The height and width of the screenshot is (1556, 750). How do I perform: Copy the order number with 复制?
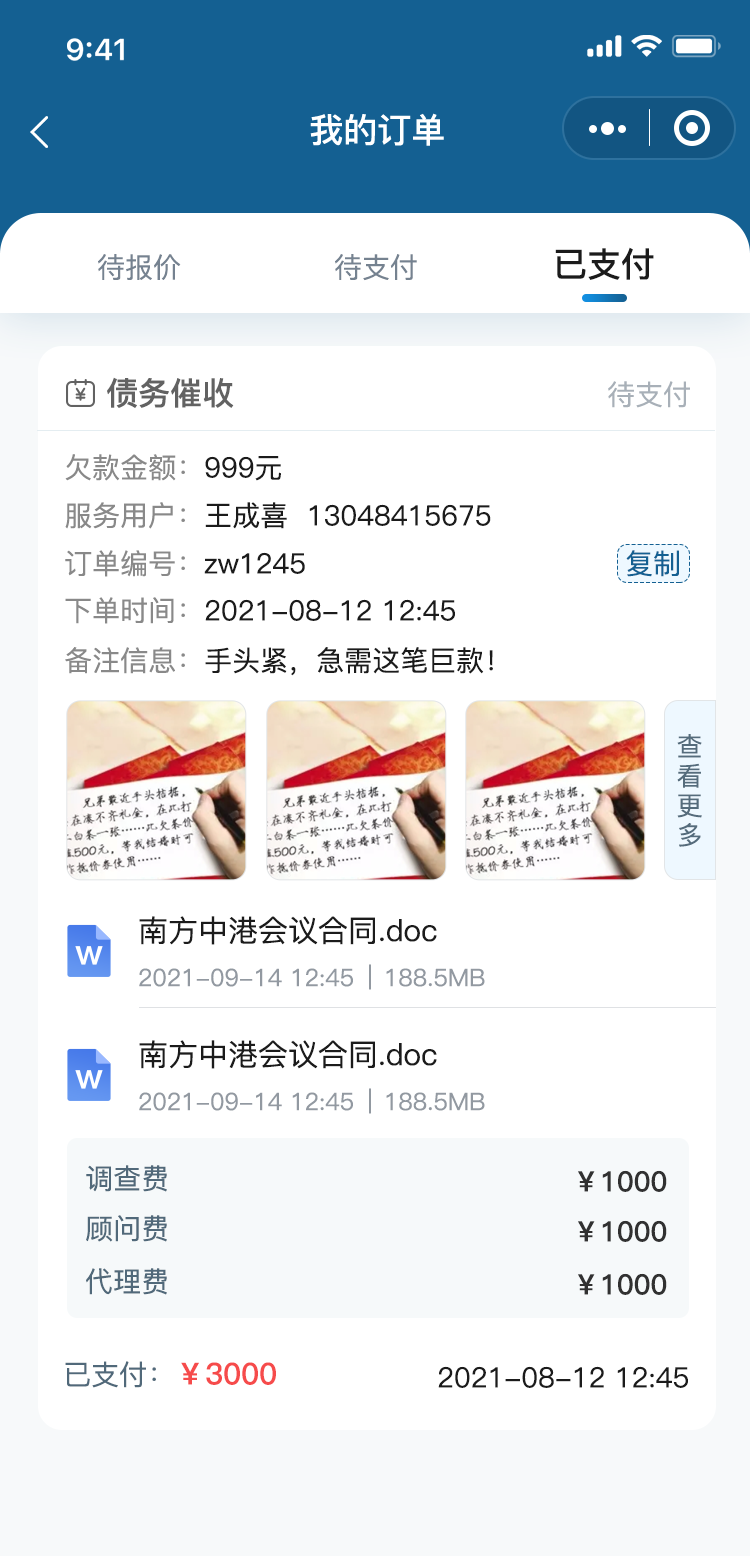click(653, 564)
